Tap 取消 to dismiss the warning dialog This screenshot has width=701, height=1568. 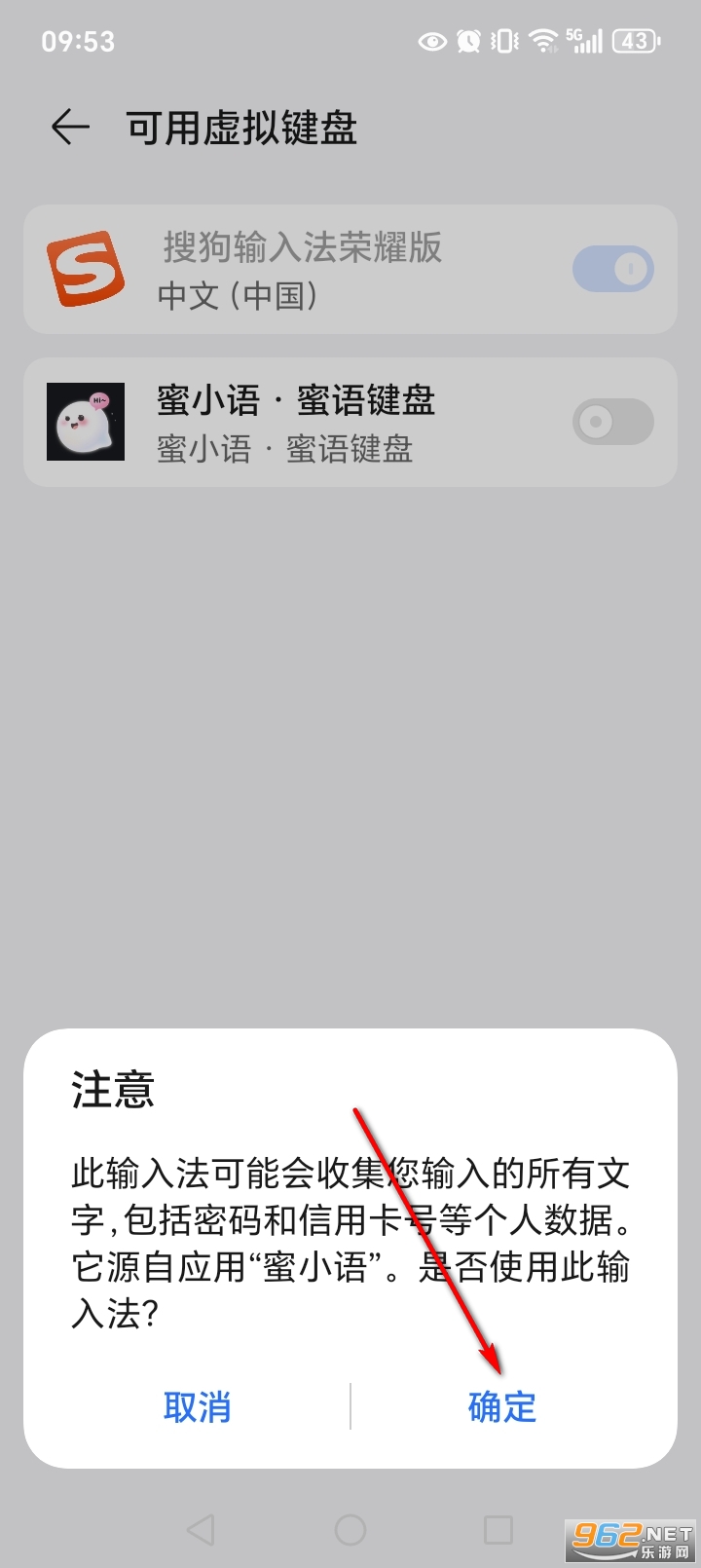click(196, 1406)
